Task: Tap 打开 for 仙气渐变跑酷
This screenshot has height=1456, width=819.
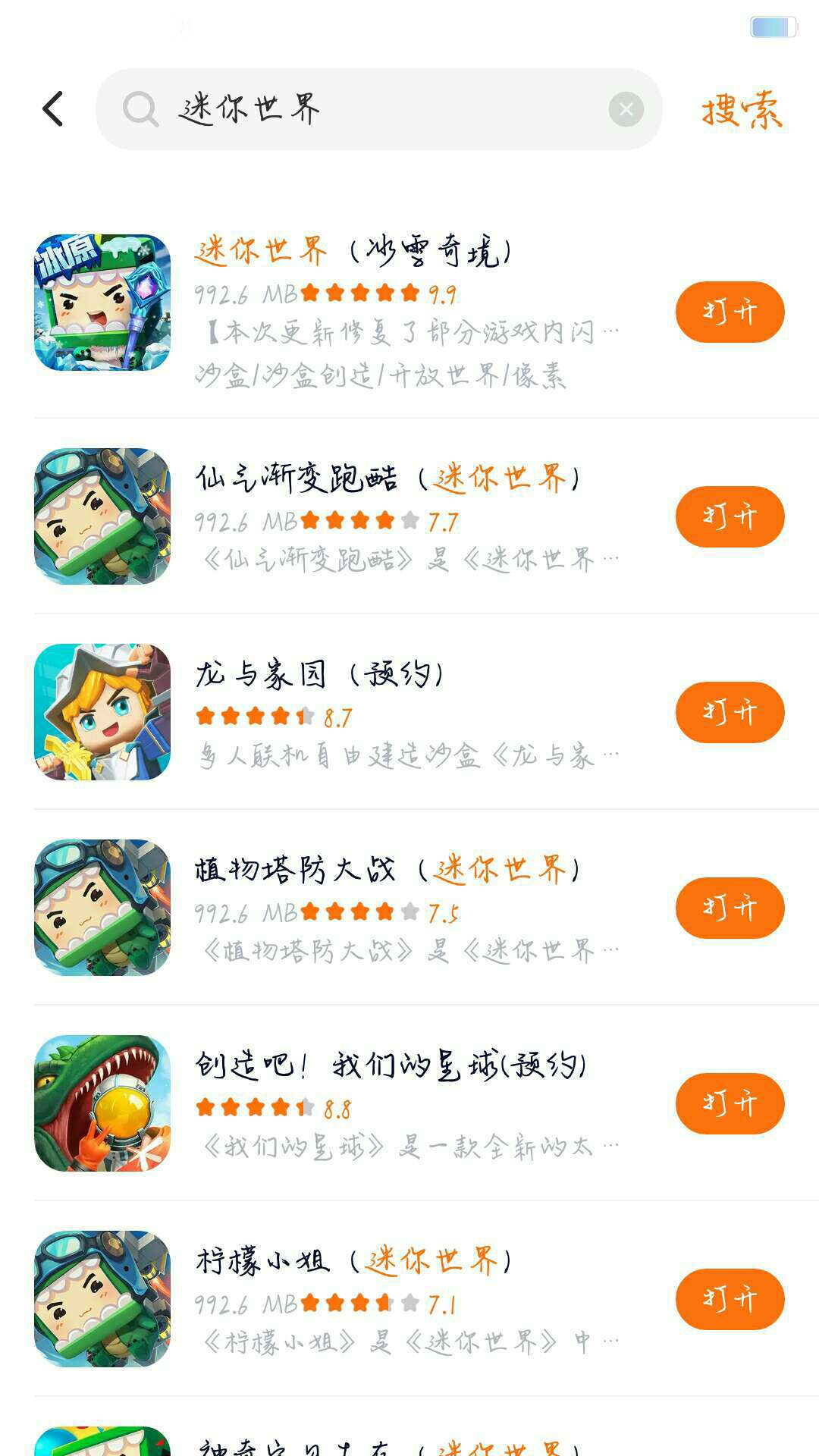Action: 730,516
